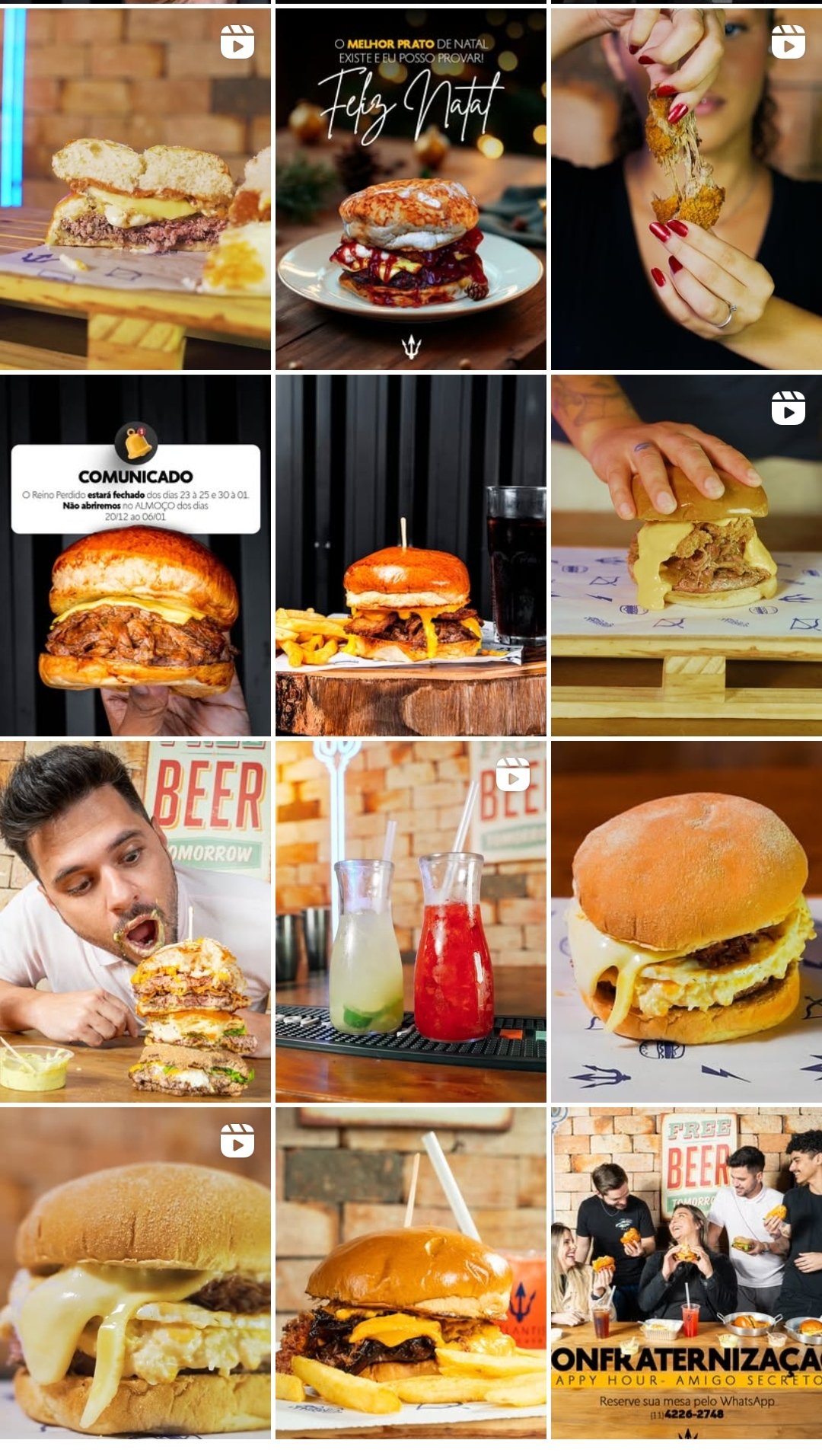
Task: Play the reel of hand pressing a burger
Action: 686,555
